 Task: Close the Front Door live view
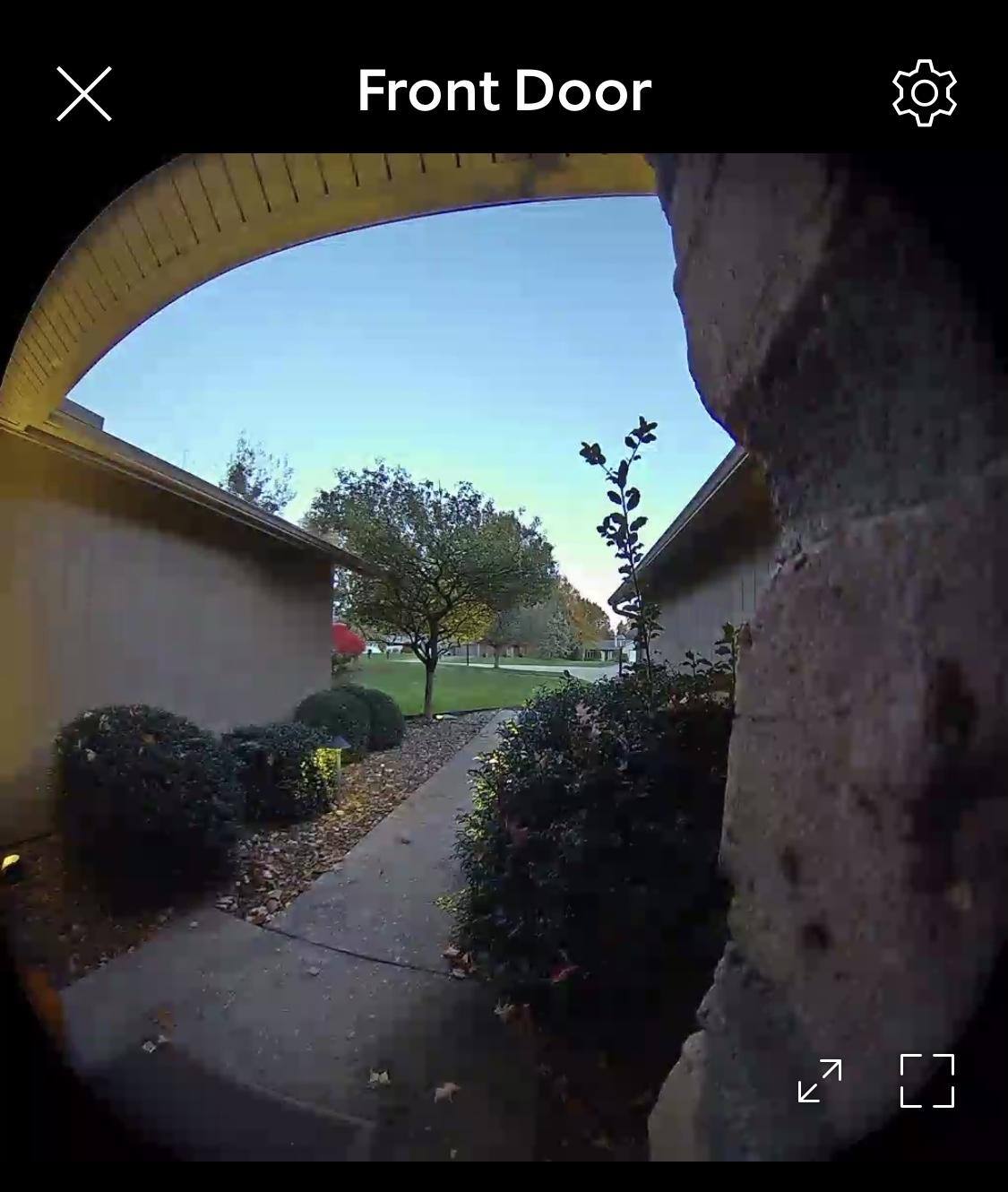84,93
